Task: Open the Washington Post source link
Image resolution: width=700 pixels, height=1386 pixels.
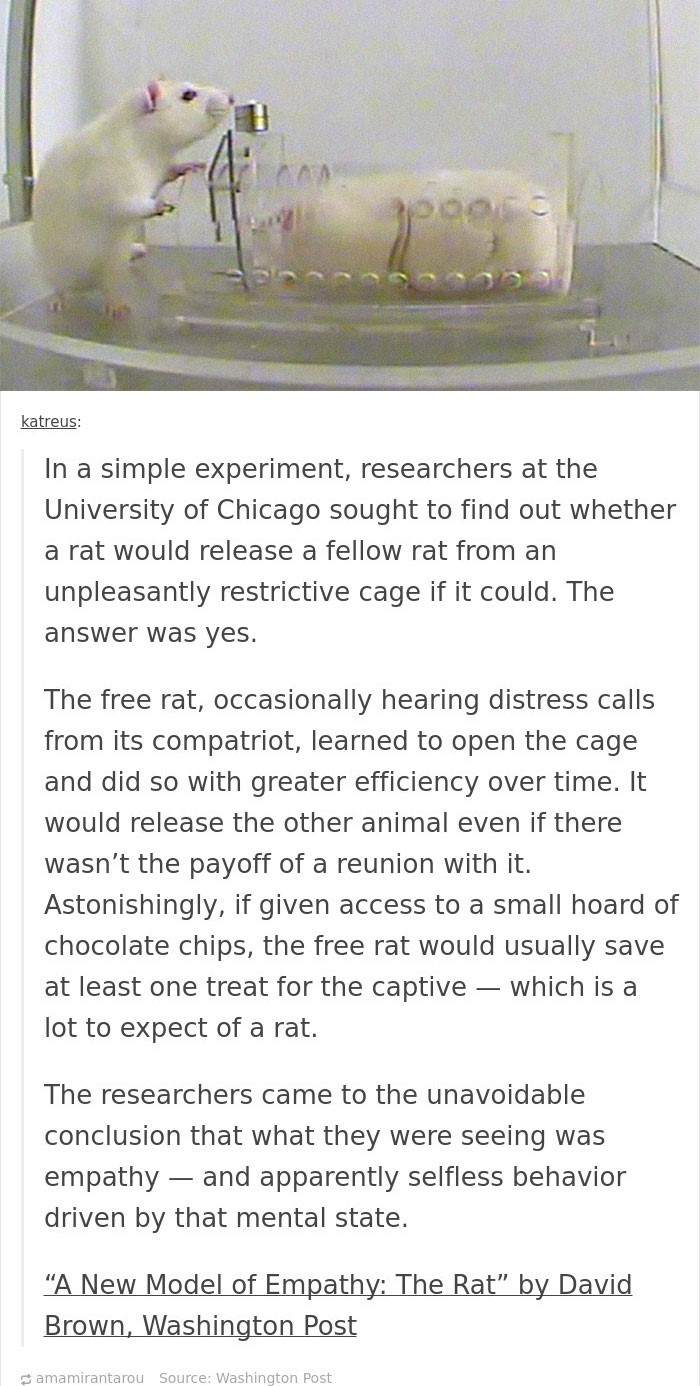Action: point(273,1378)
